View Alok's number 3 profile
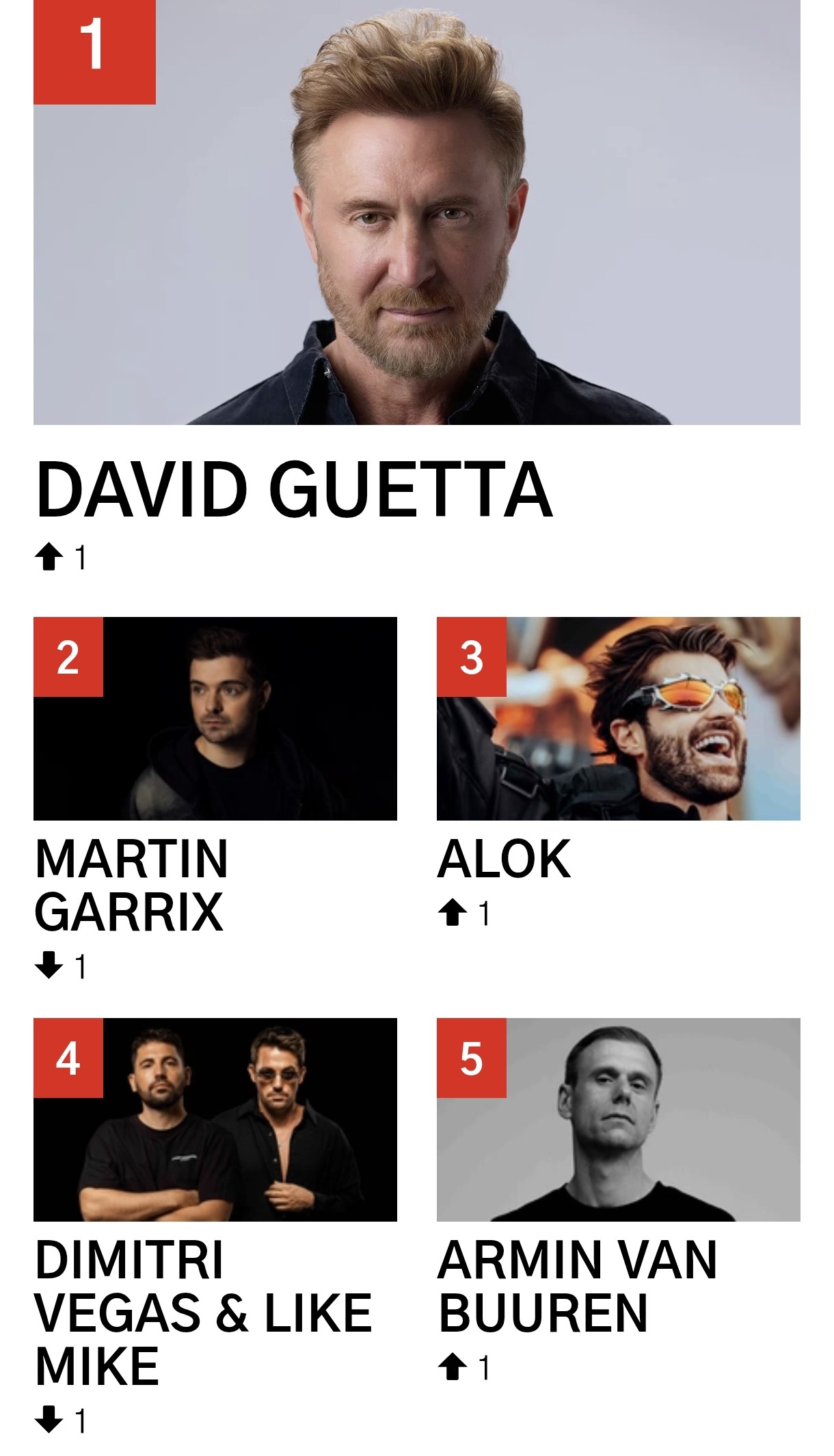Viewport: 834px width, 1456px height. [618, 719]
